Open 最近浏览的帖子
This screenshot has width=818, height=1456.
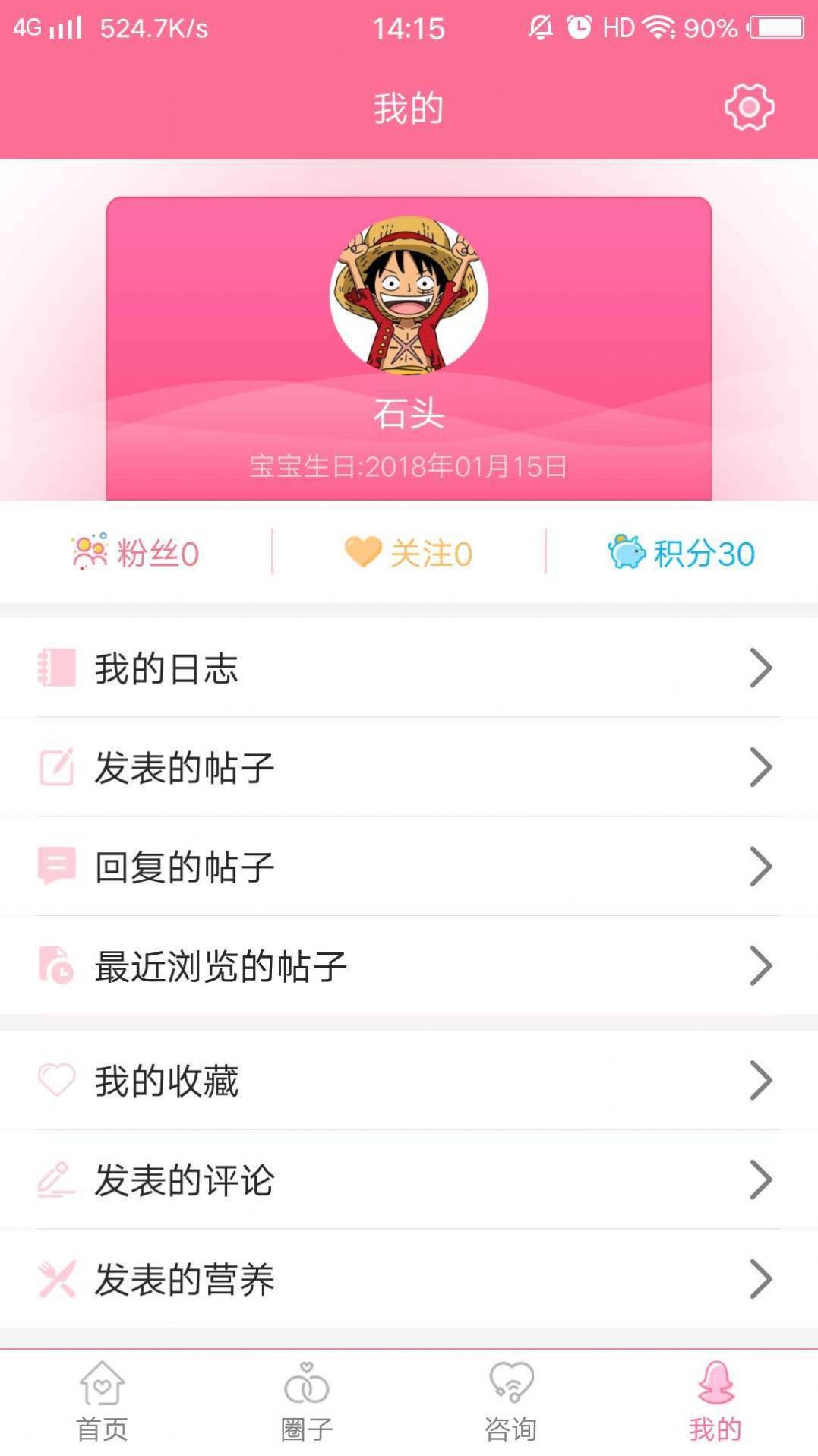click(x=409, y=966)
